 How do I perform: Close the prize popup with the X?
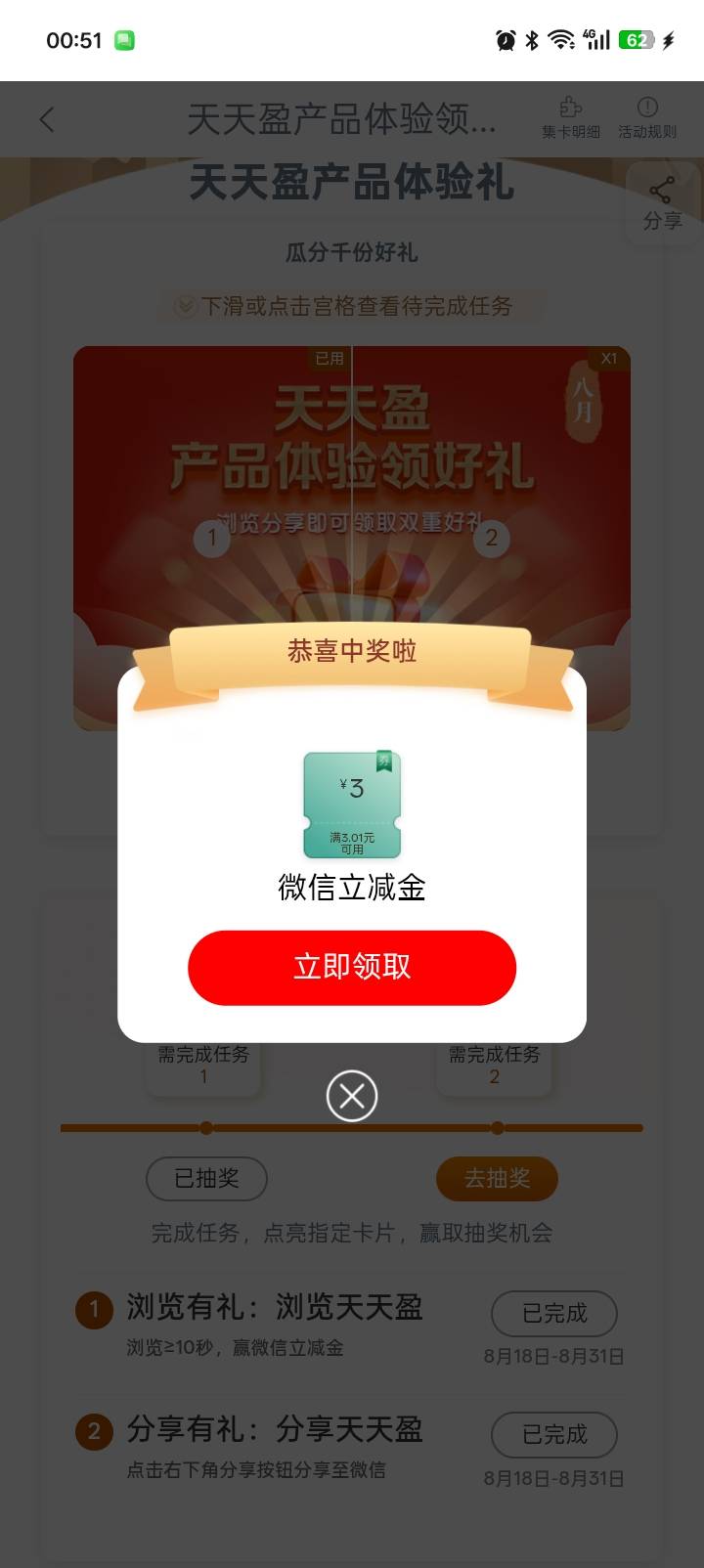352,1096
